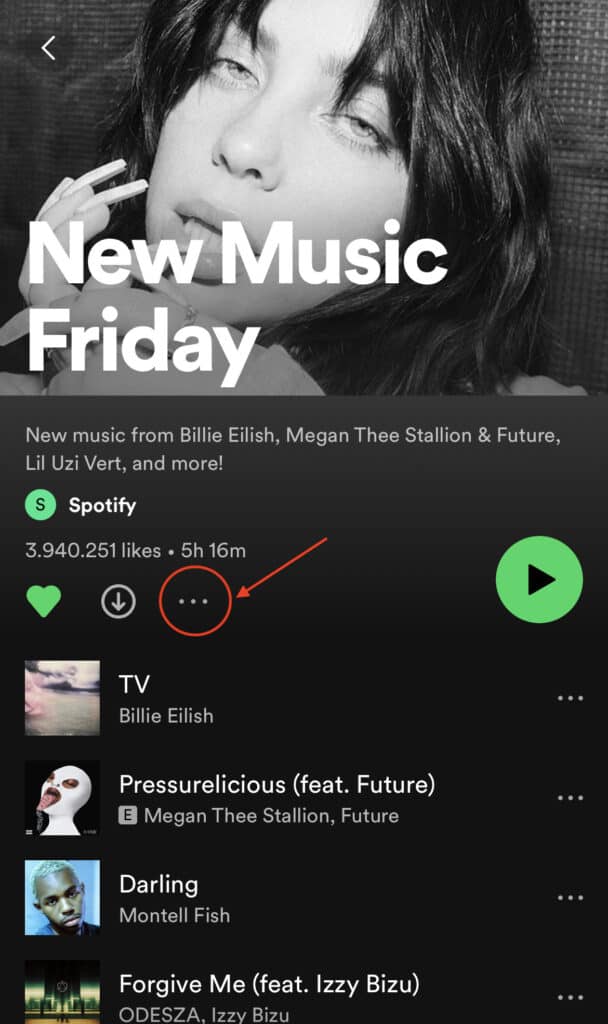Open more options for TV
Image resolution: width=608 pixels, height=1024 pixels.
[570, 698]
